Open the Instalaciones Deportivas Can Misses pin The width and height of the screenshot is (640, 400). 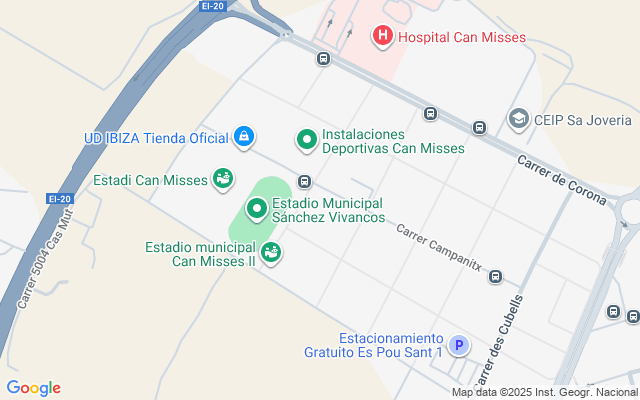click(306, 140)
